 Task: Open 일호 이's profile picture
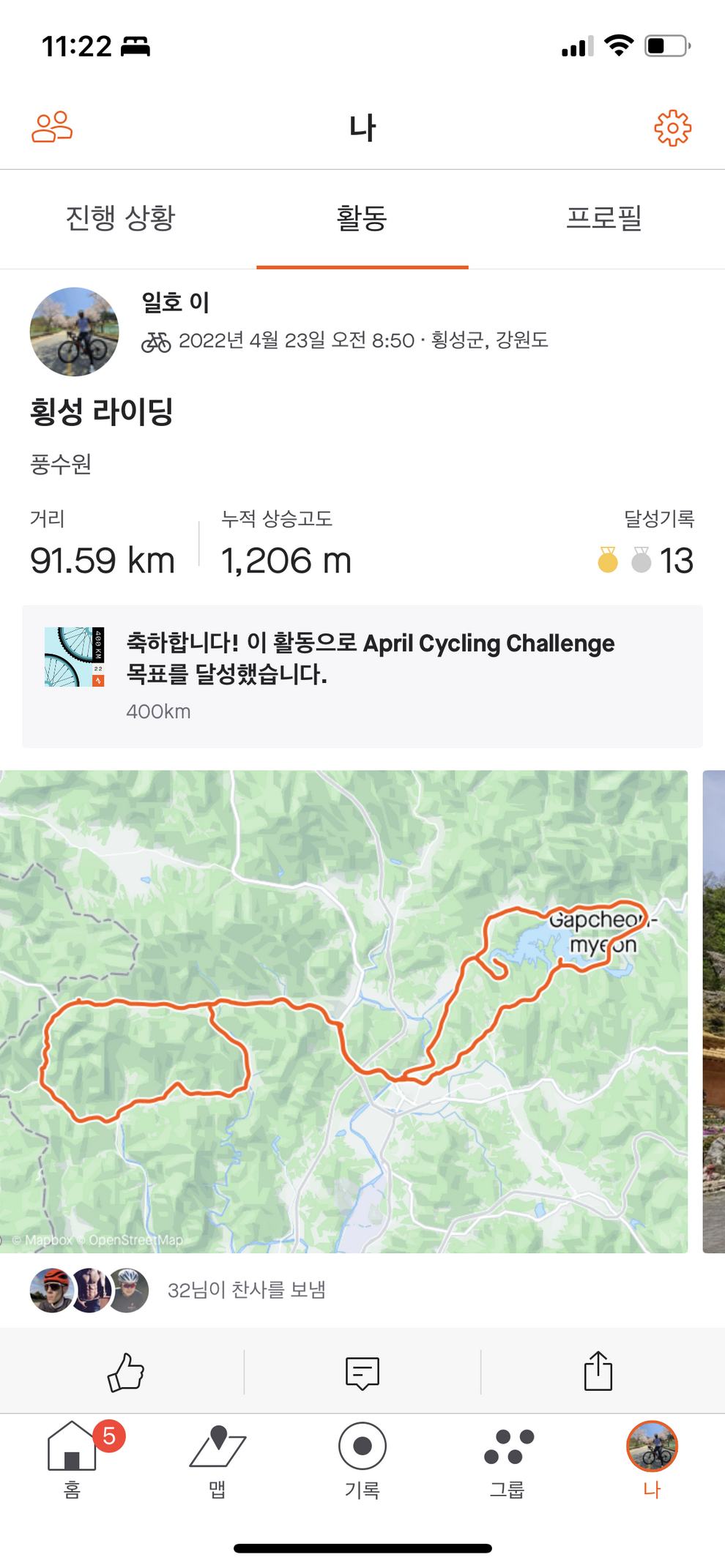click(74, 332)
